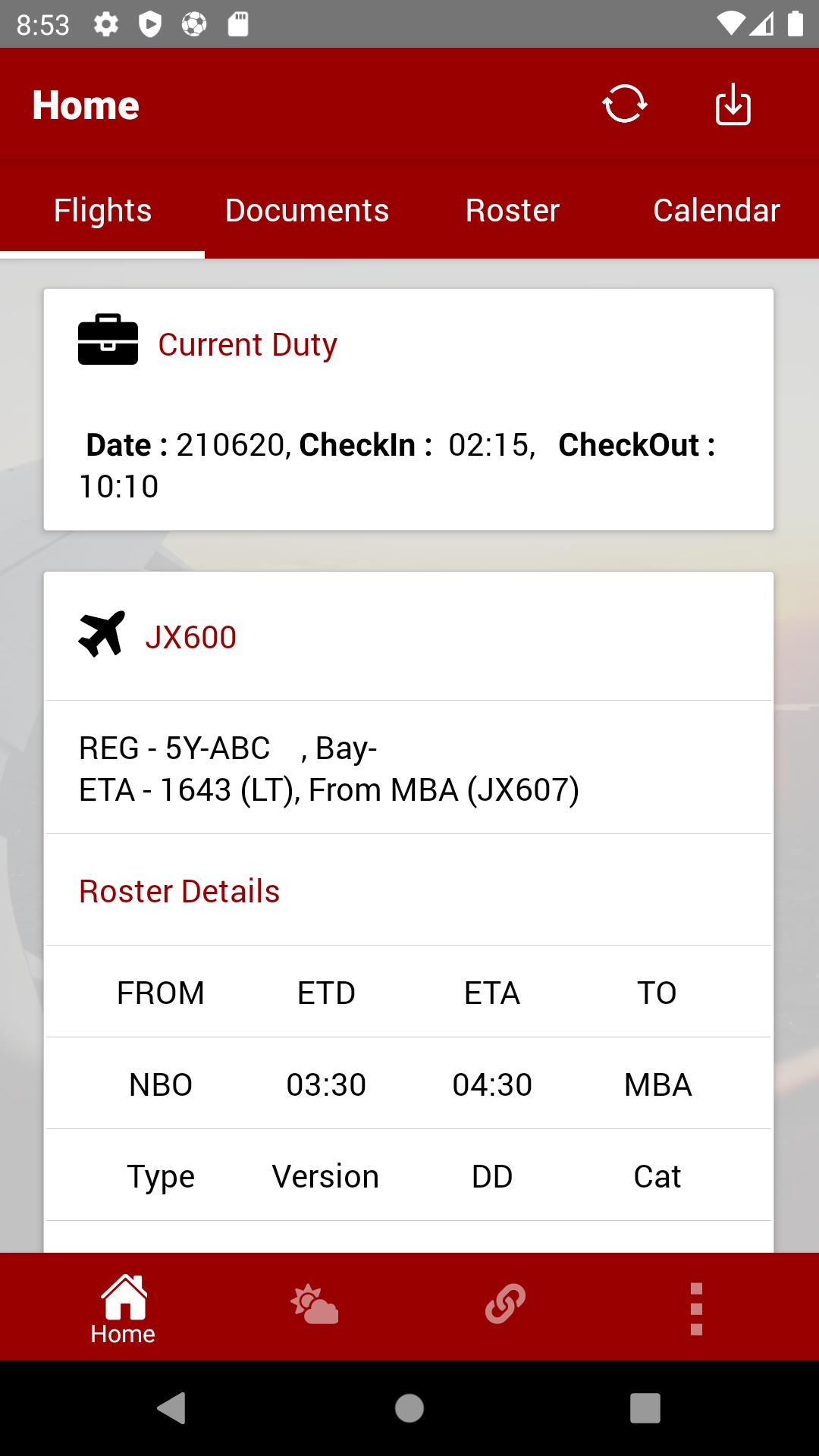Open the links section in the bottom bar
819x1456 pixels.
click(x=505, y=1305)
